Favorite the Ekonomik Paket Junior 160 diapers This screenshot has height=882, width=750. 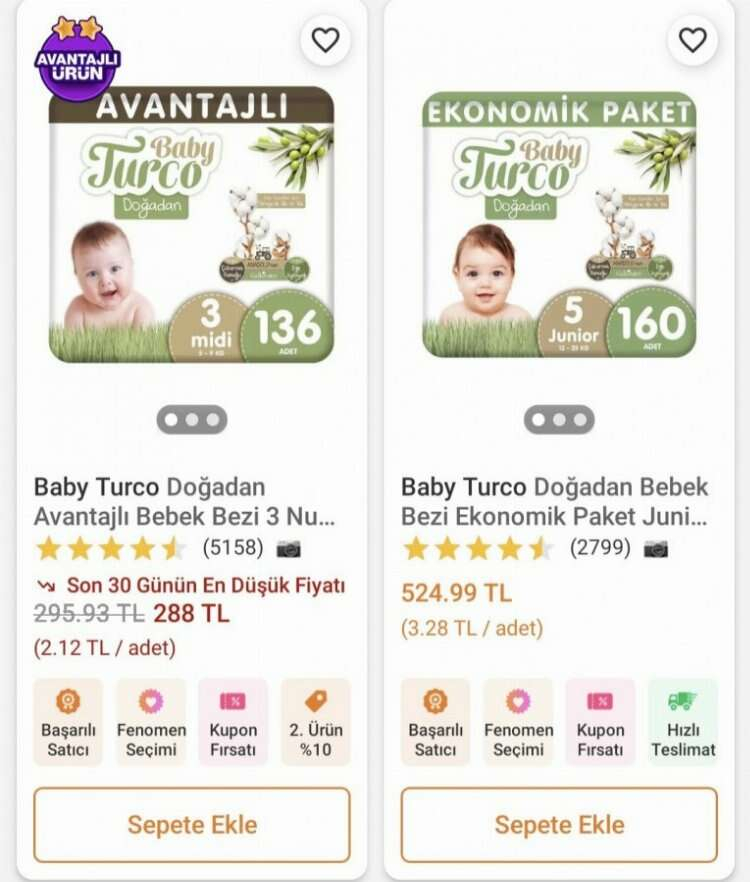(692, 40)
